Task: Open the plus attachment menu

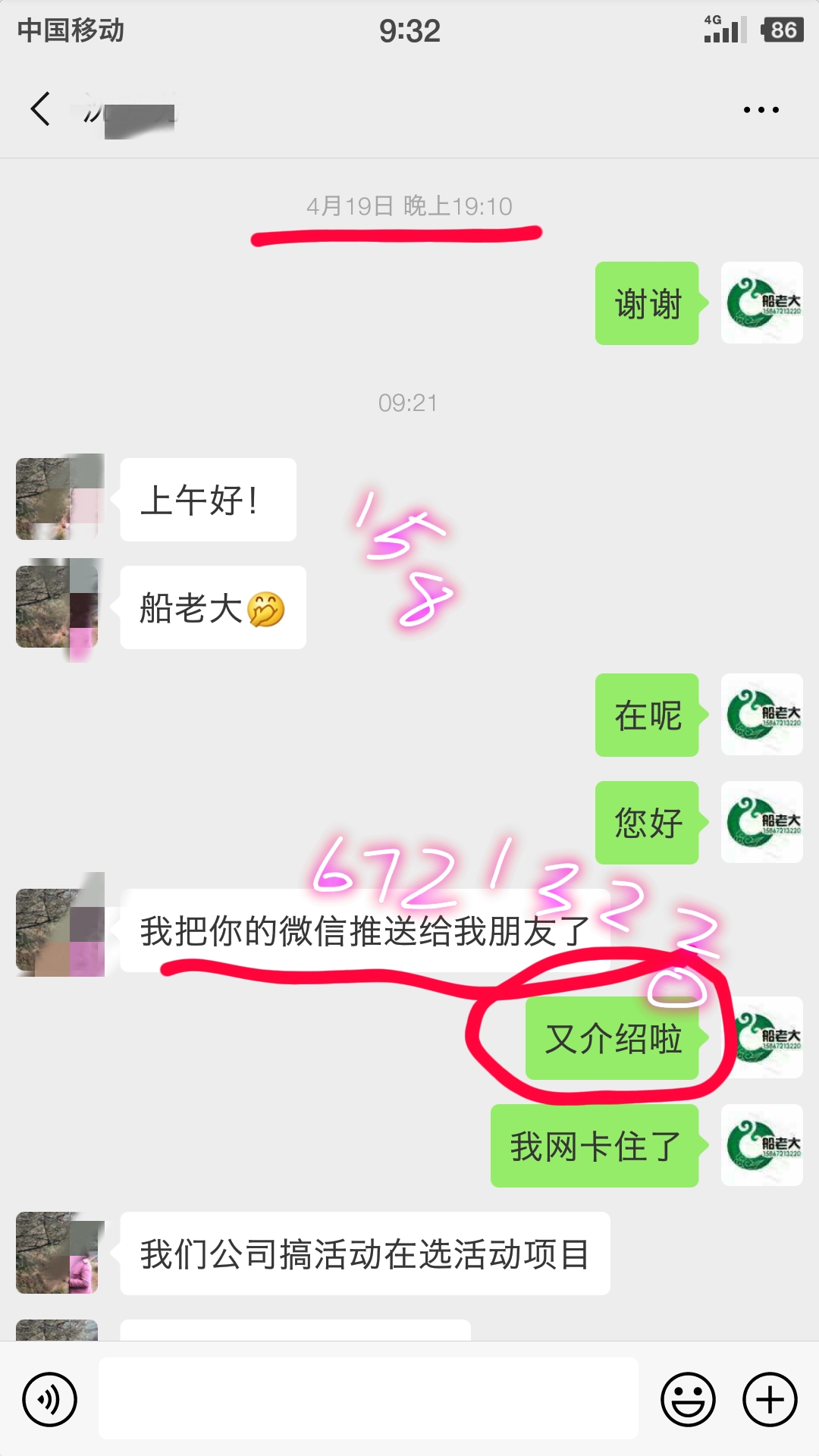Action: tap(770, 1399)
